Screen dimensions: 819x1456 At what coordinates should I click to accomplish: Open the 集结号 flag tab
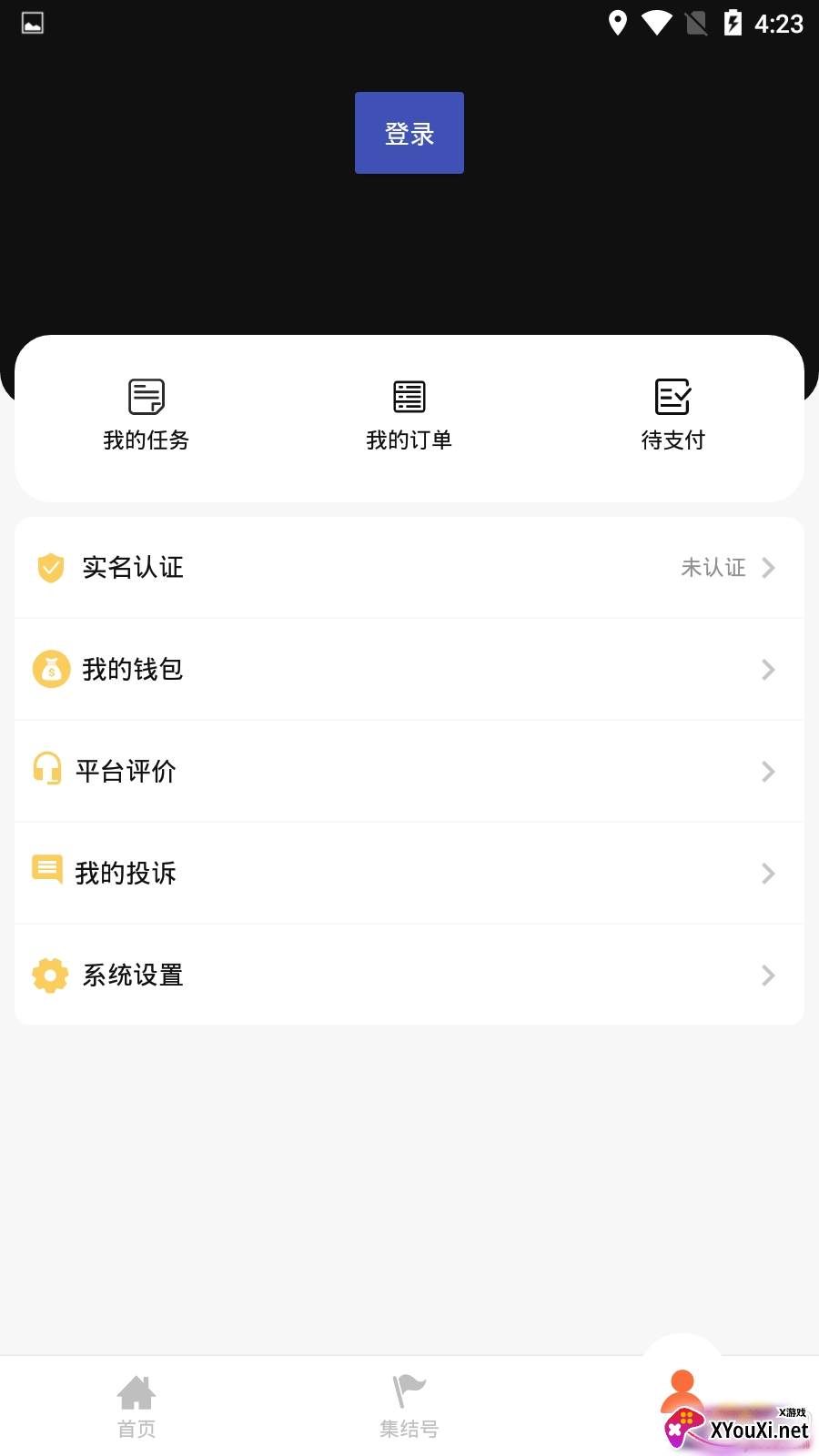pyautogui.click(x=409, y=1404)
